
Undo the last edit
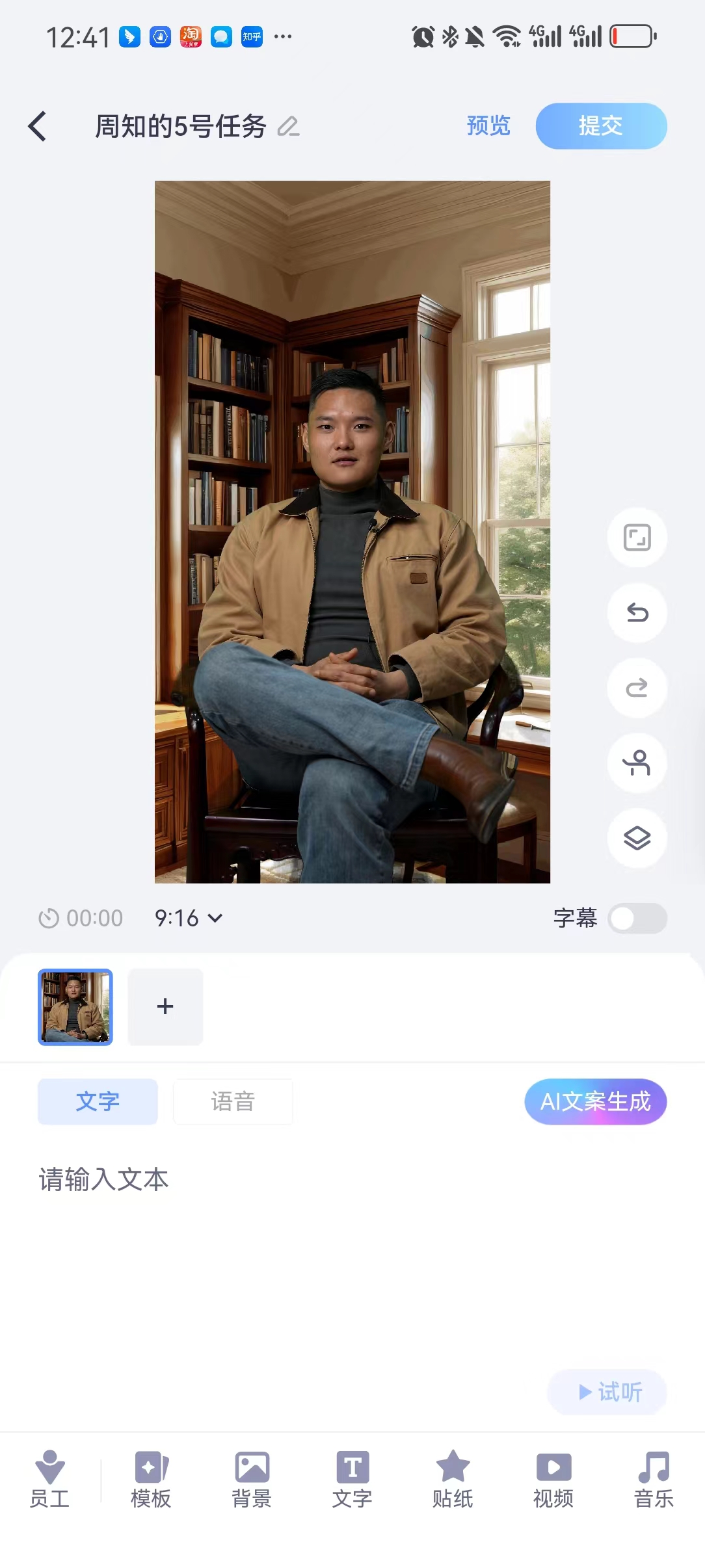[637, 613]
